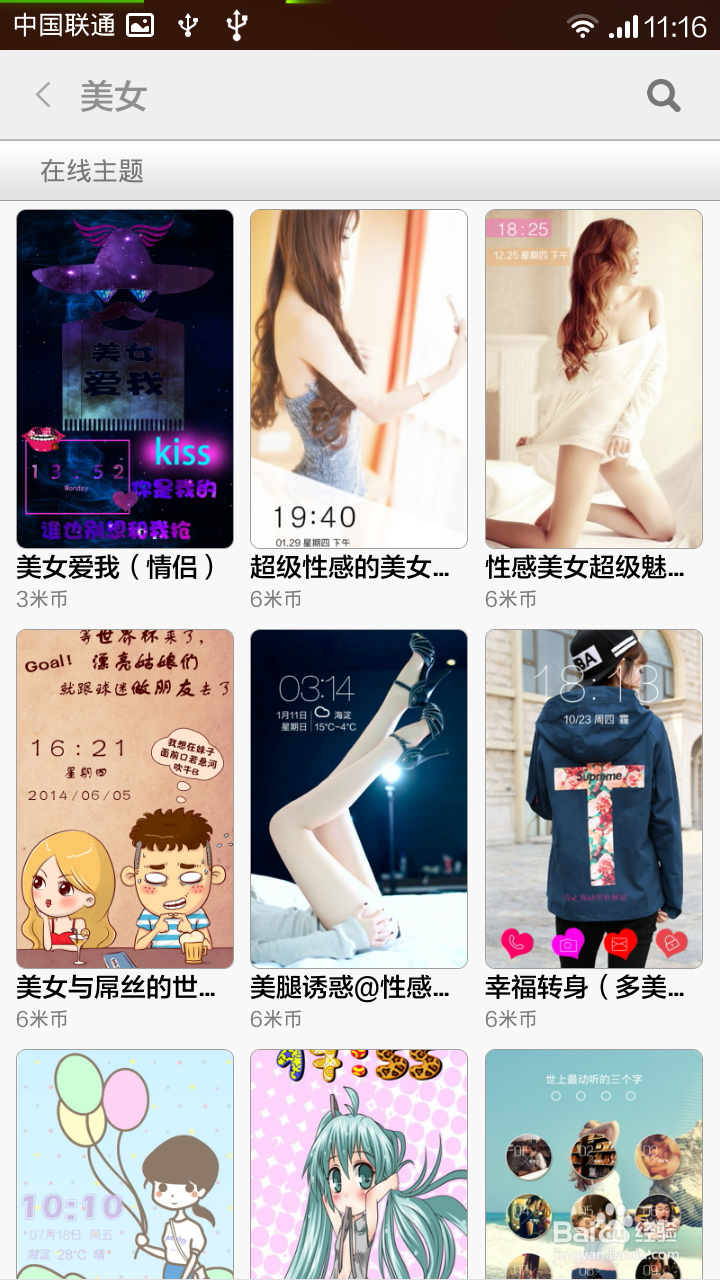
Task: Open the cartoon couple theme thumbnail
Action: click(x=124, y=797)
